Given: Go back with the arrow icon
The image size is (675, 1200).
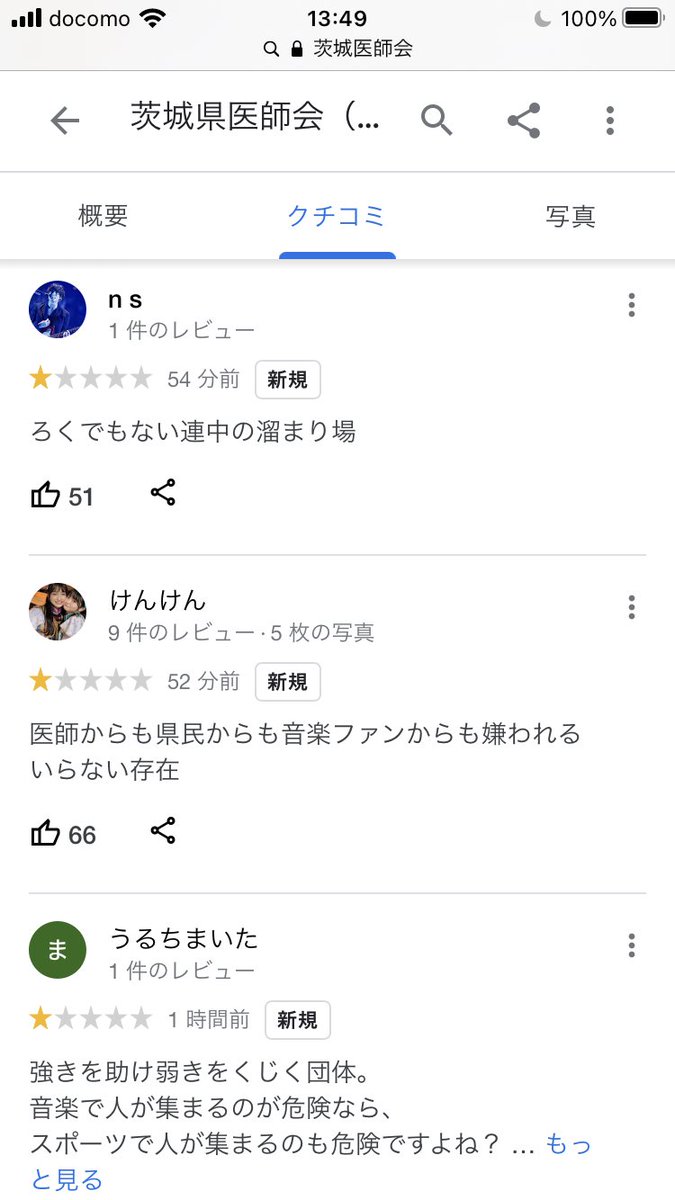Looking at the screenshot, I should point(65,121).
